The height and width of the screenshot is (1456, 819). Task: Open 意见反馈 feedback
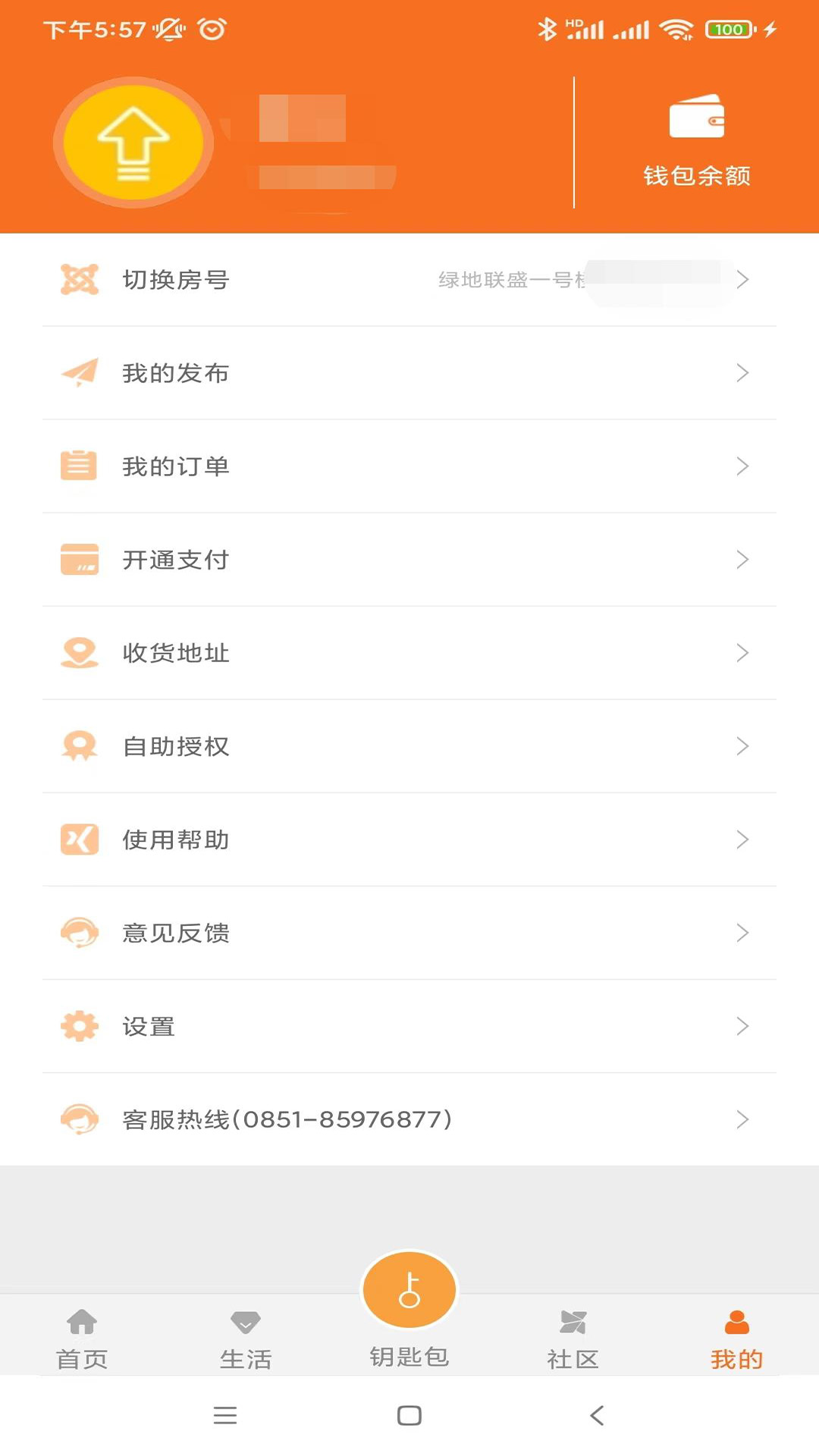(x=409, y=933)
